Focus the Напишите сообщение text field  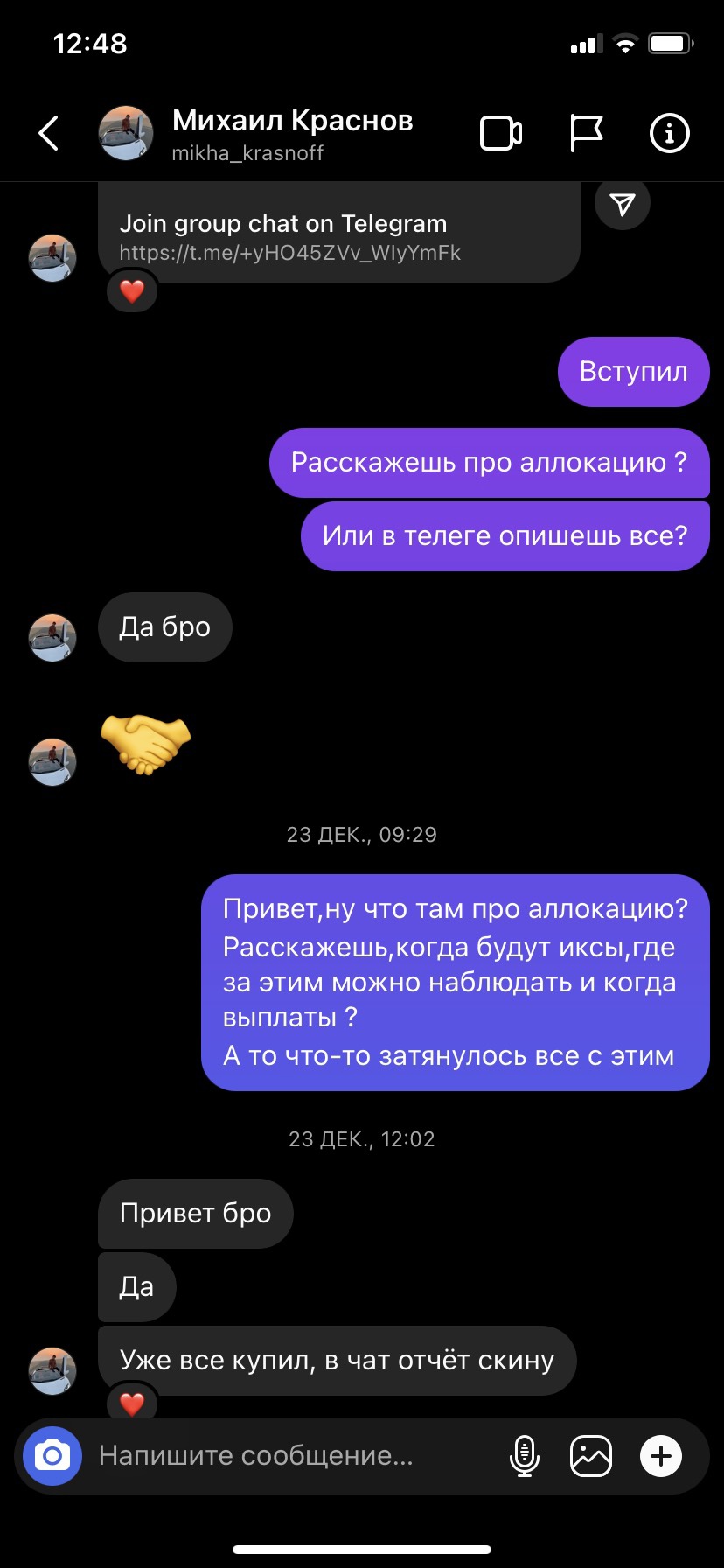[x=289, y=1455]
